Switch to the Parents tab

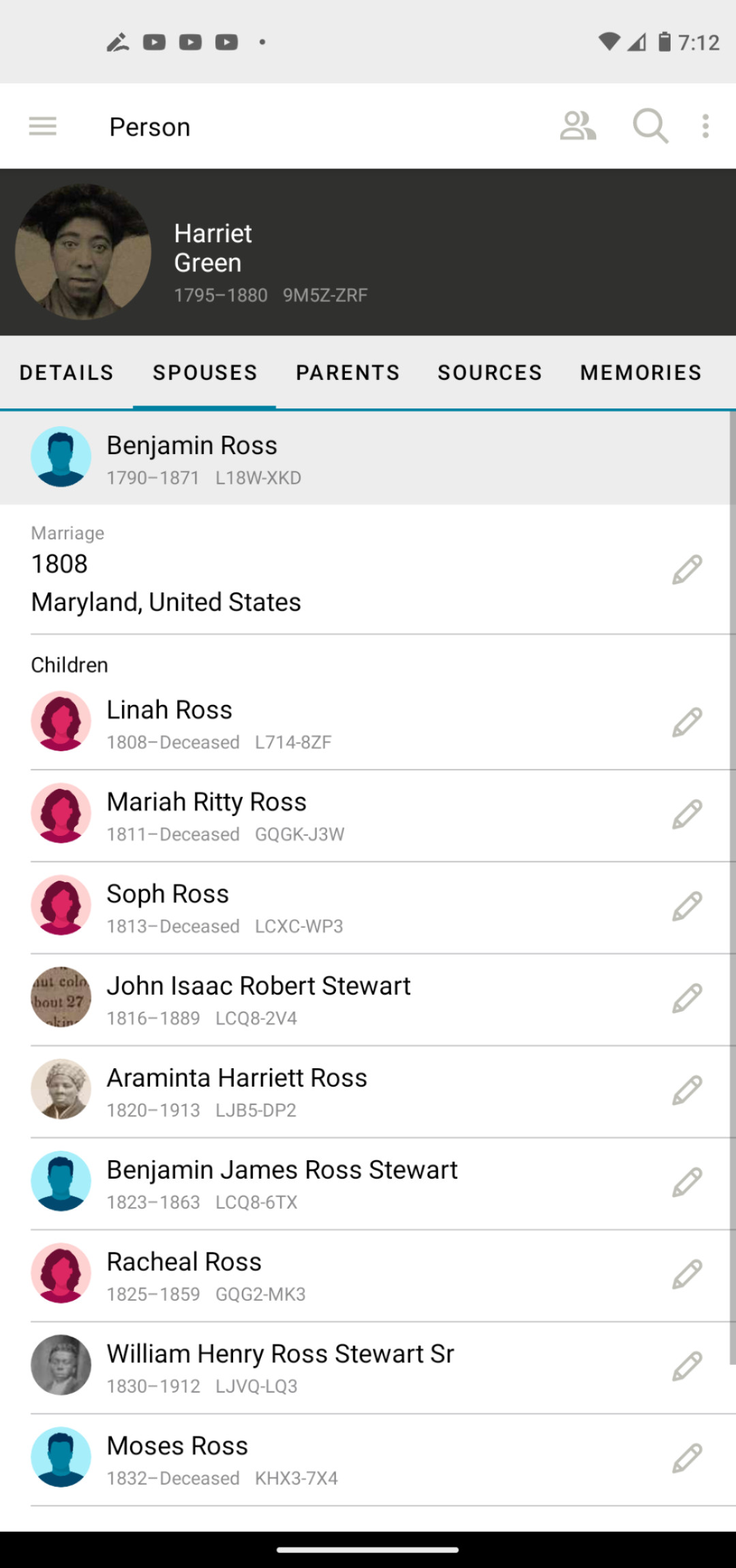348,373
